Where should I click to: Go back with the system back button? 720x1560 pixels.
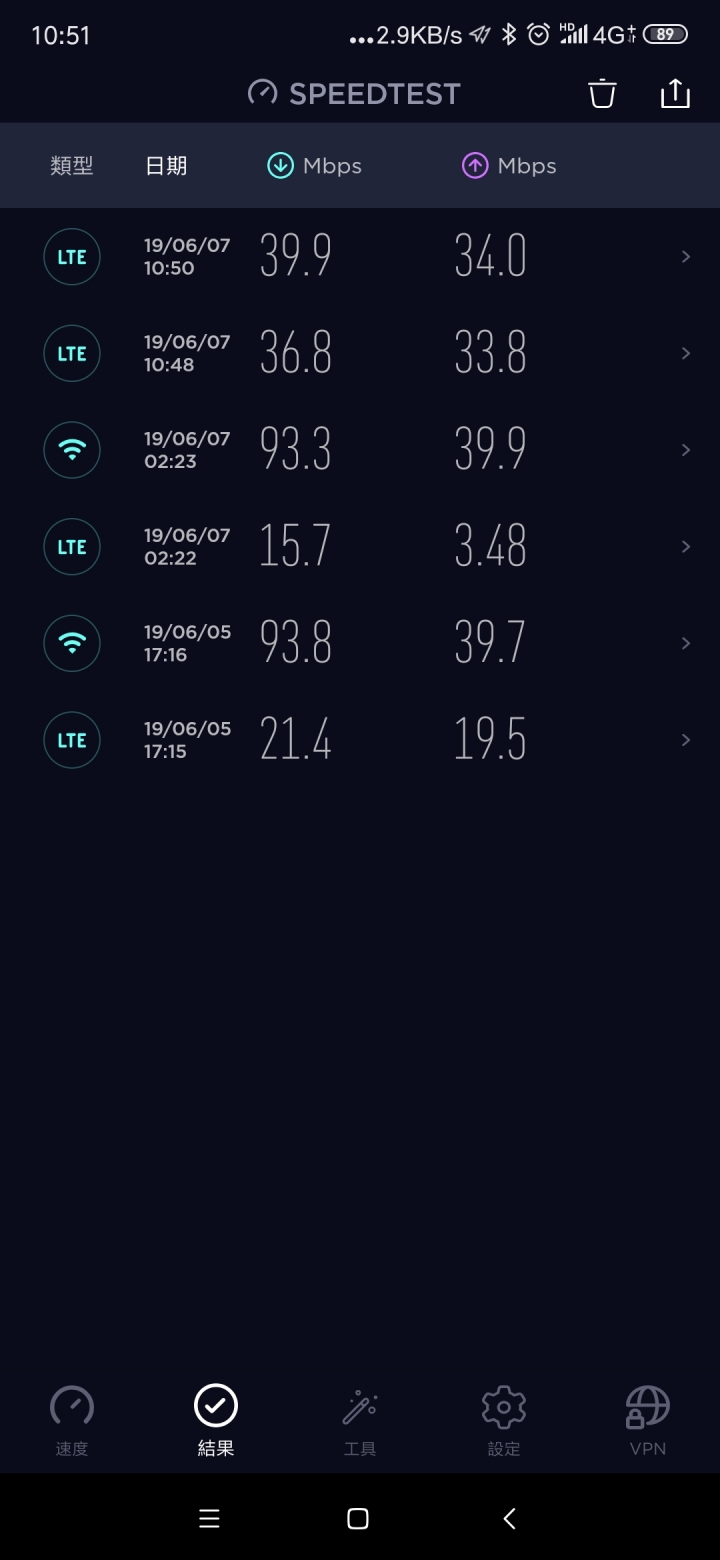tap(509, 1519)
